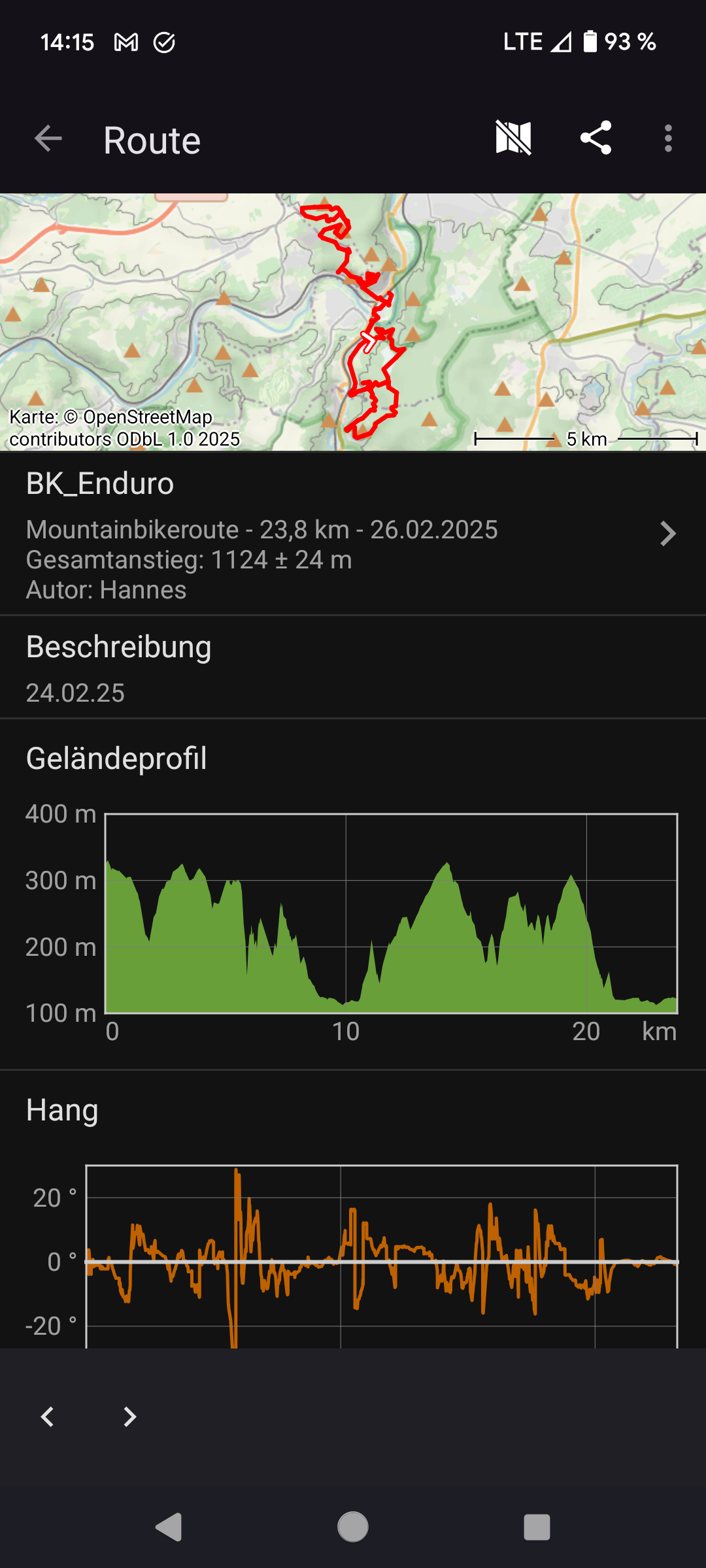Toggle the crossed-out map icon
This screenshot has width=706, height=1568.
click(x=514, y=138)
